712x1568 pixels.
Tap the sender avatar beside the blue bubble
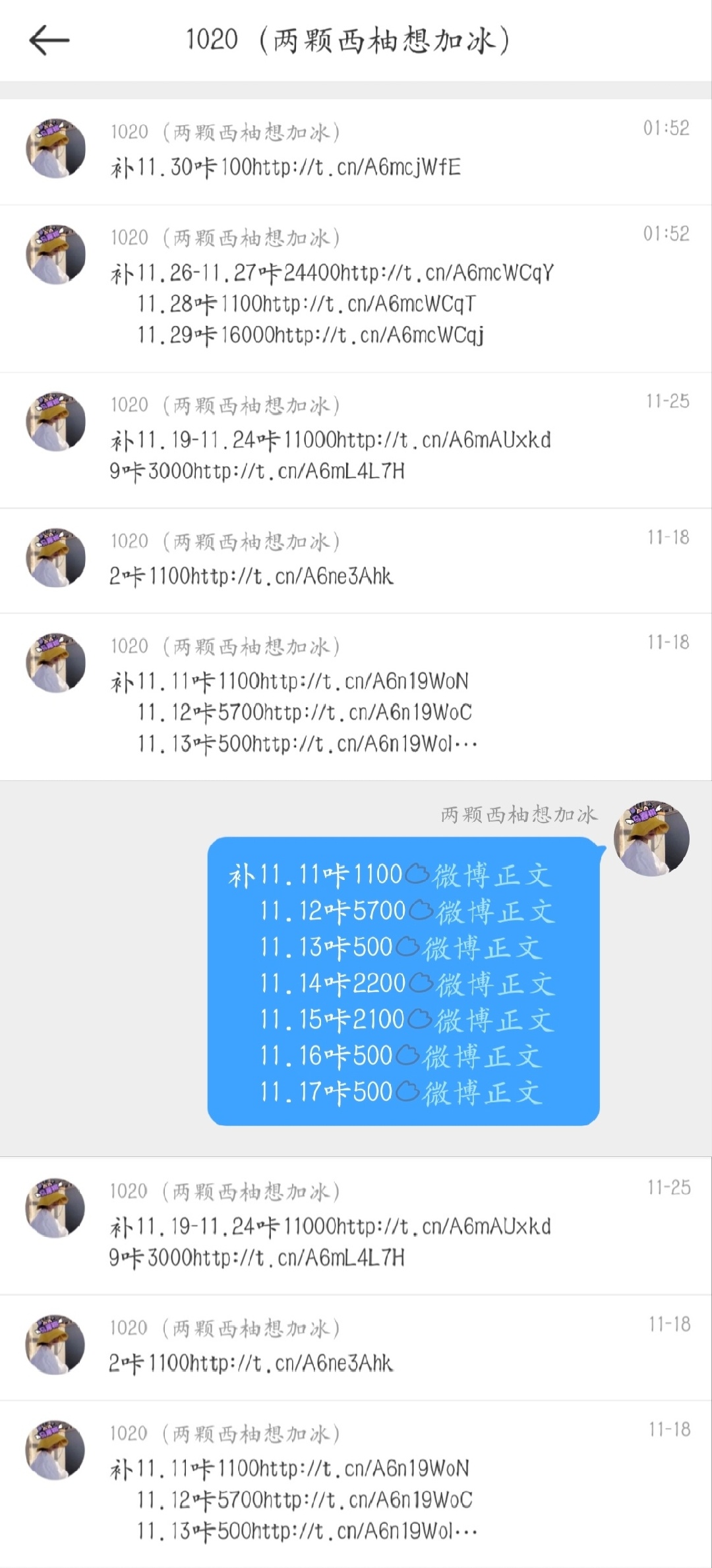(x=651, y=838)
